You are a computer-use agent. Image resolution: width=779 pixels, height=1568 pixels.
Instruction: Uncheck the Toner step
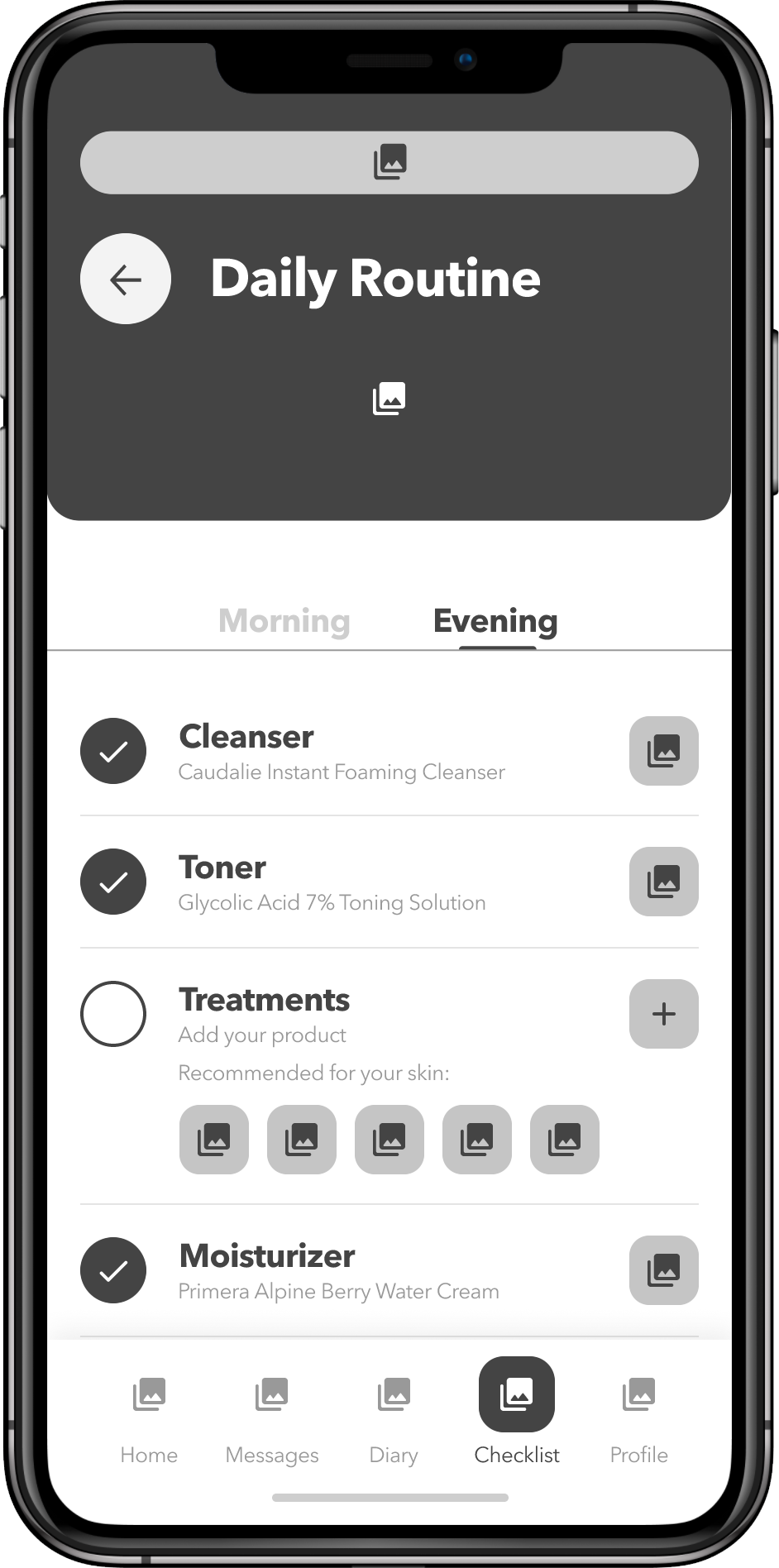tap(113, 882)
